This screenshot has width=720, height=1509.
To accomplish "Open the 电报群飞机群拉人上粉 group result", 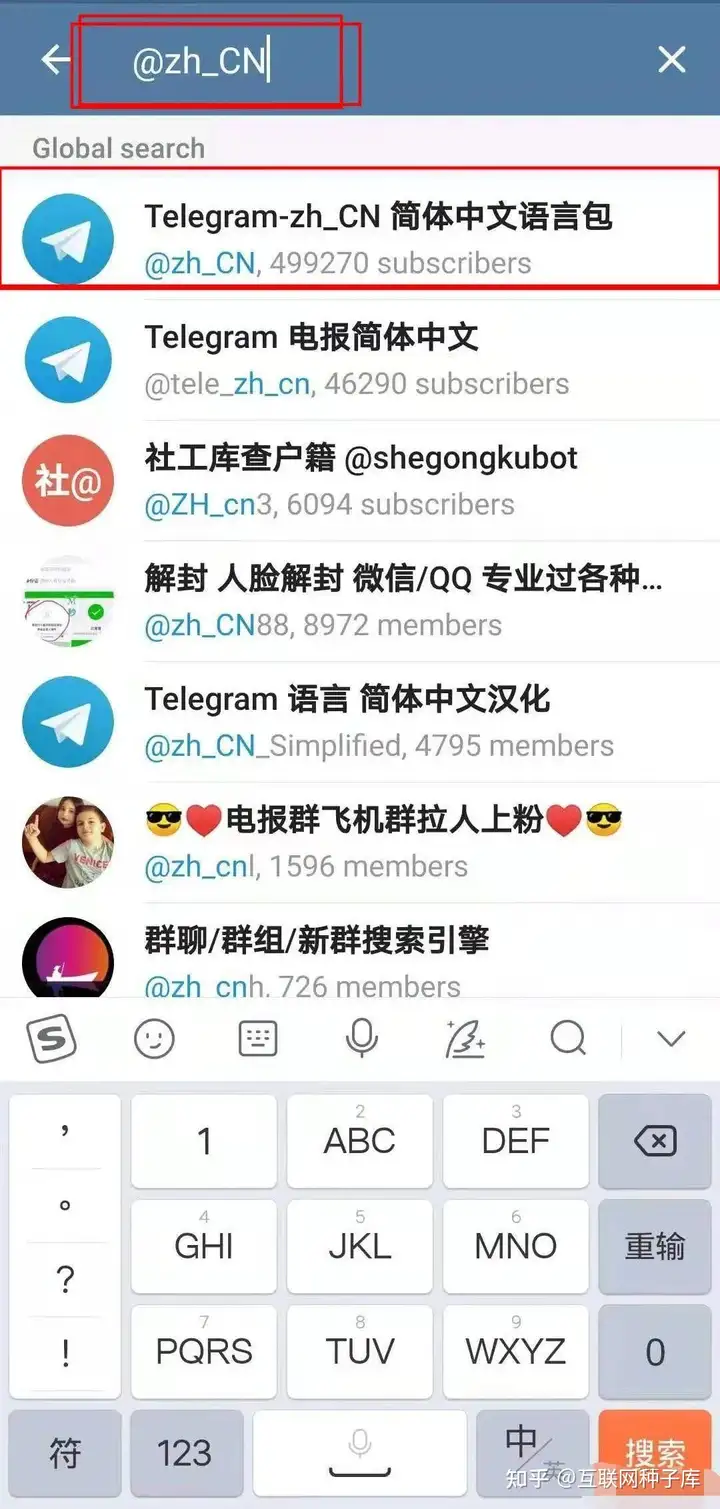I will click(360, 843).
